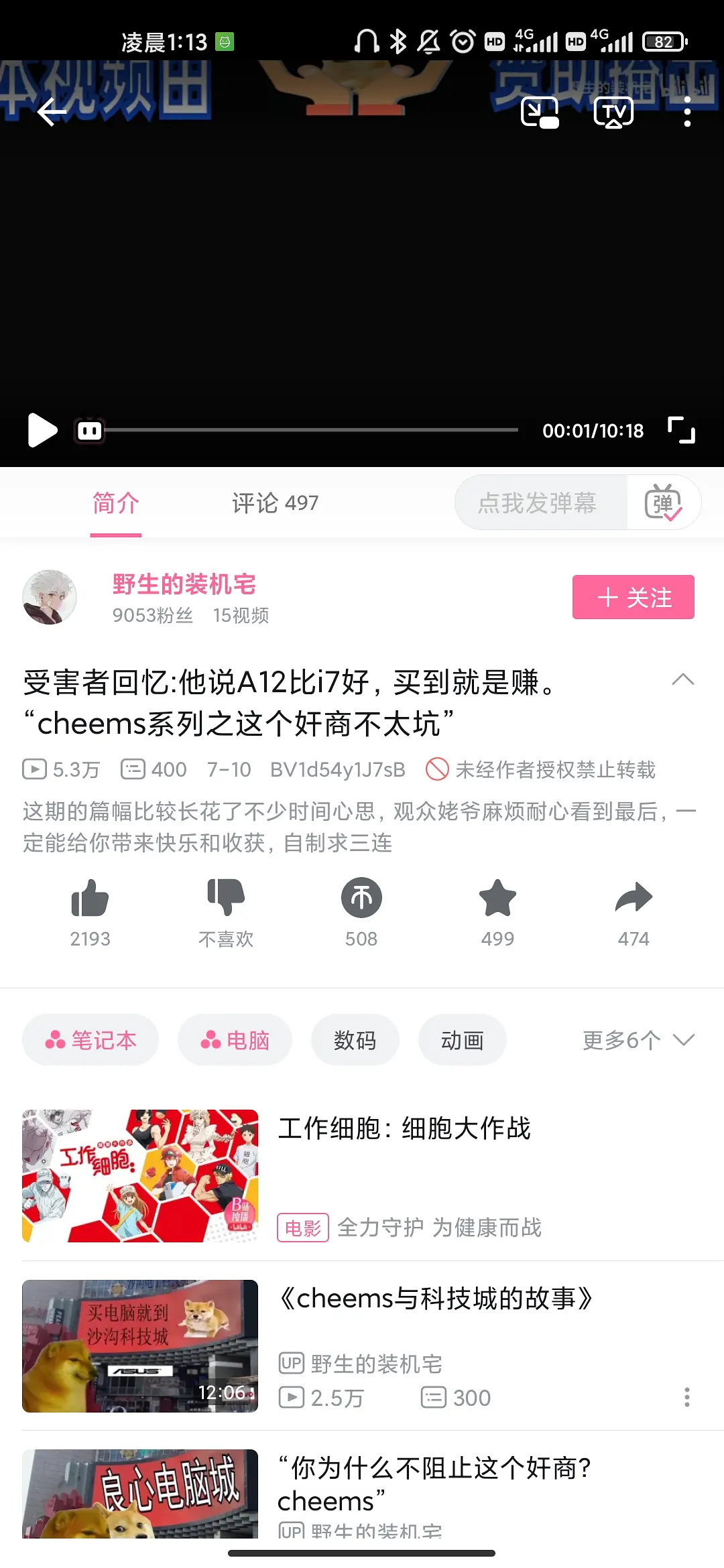
Task: Collapse the video description chevron
Action: point(682,679)
